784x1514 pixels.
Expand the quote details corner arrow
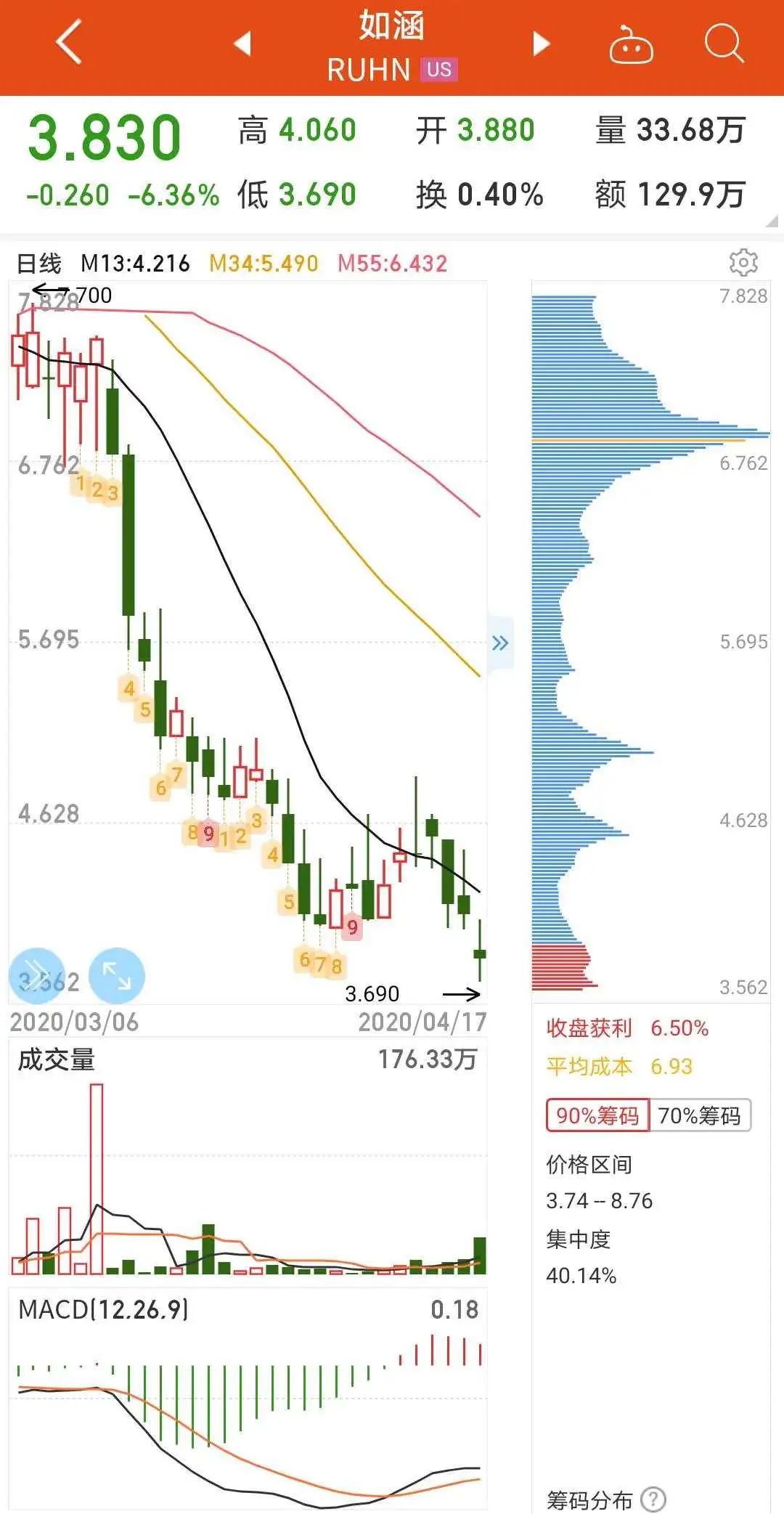[x=772, y=221]
